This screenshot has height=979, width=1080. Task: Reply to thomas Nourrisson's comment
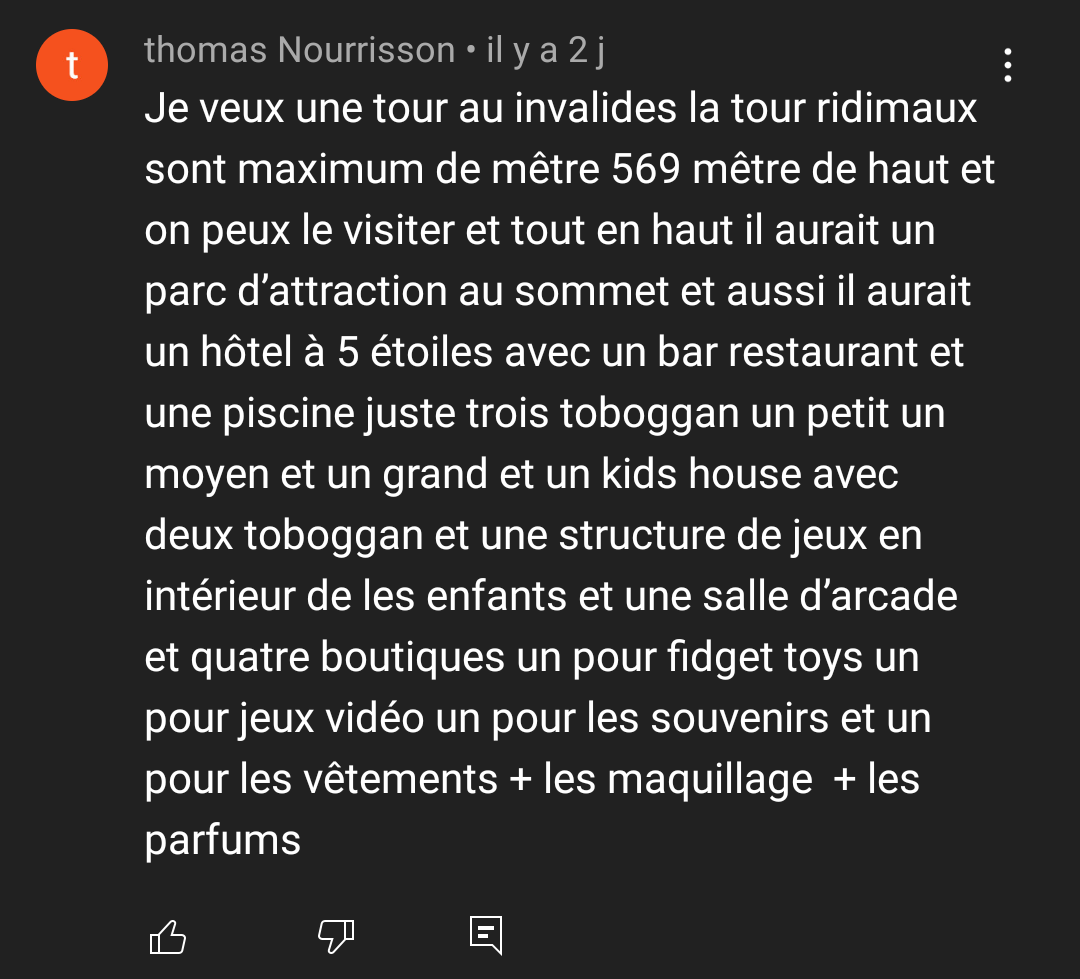[486, 935]
